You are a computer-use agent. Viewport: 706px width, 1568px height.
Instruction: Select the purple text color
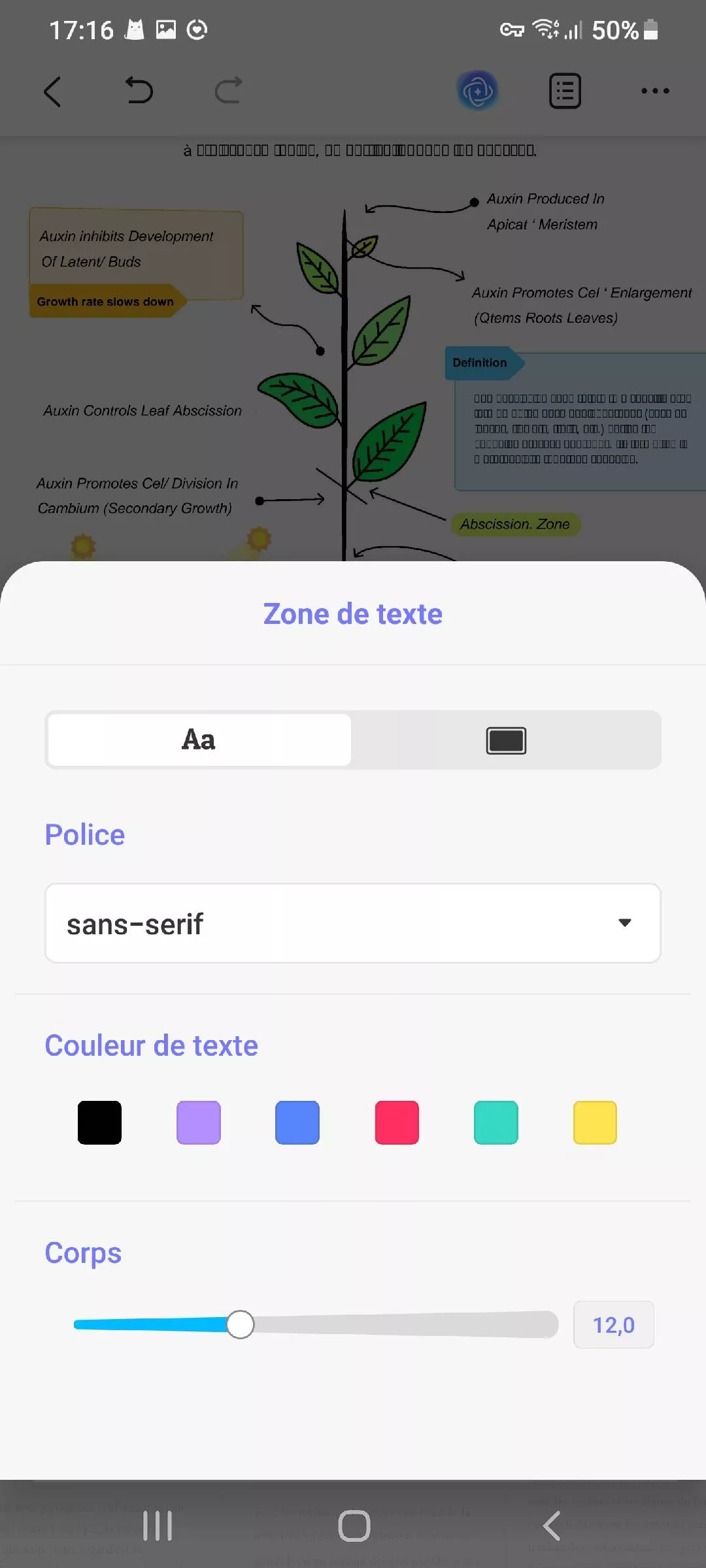[198, 1122]
